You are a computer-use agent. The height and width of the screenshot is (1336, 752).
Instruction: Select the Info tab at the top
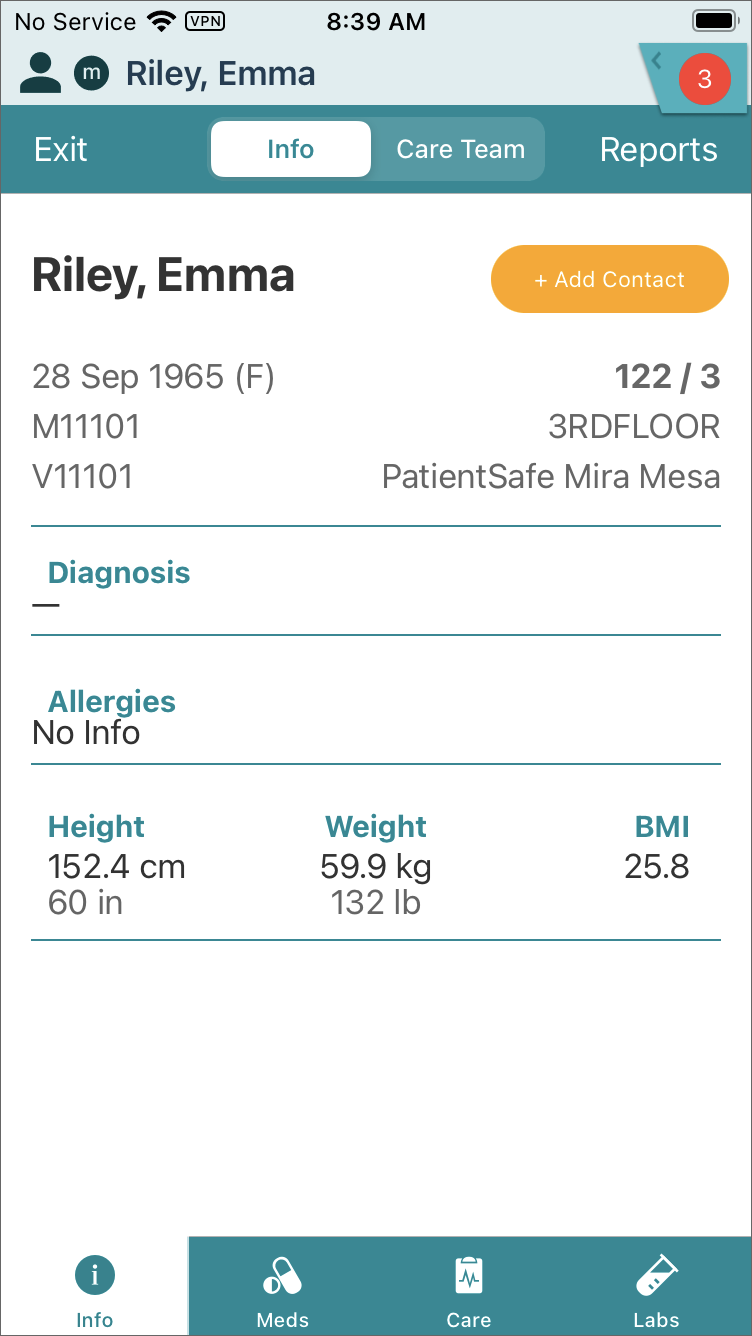[x=290, y=148]
